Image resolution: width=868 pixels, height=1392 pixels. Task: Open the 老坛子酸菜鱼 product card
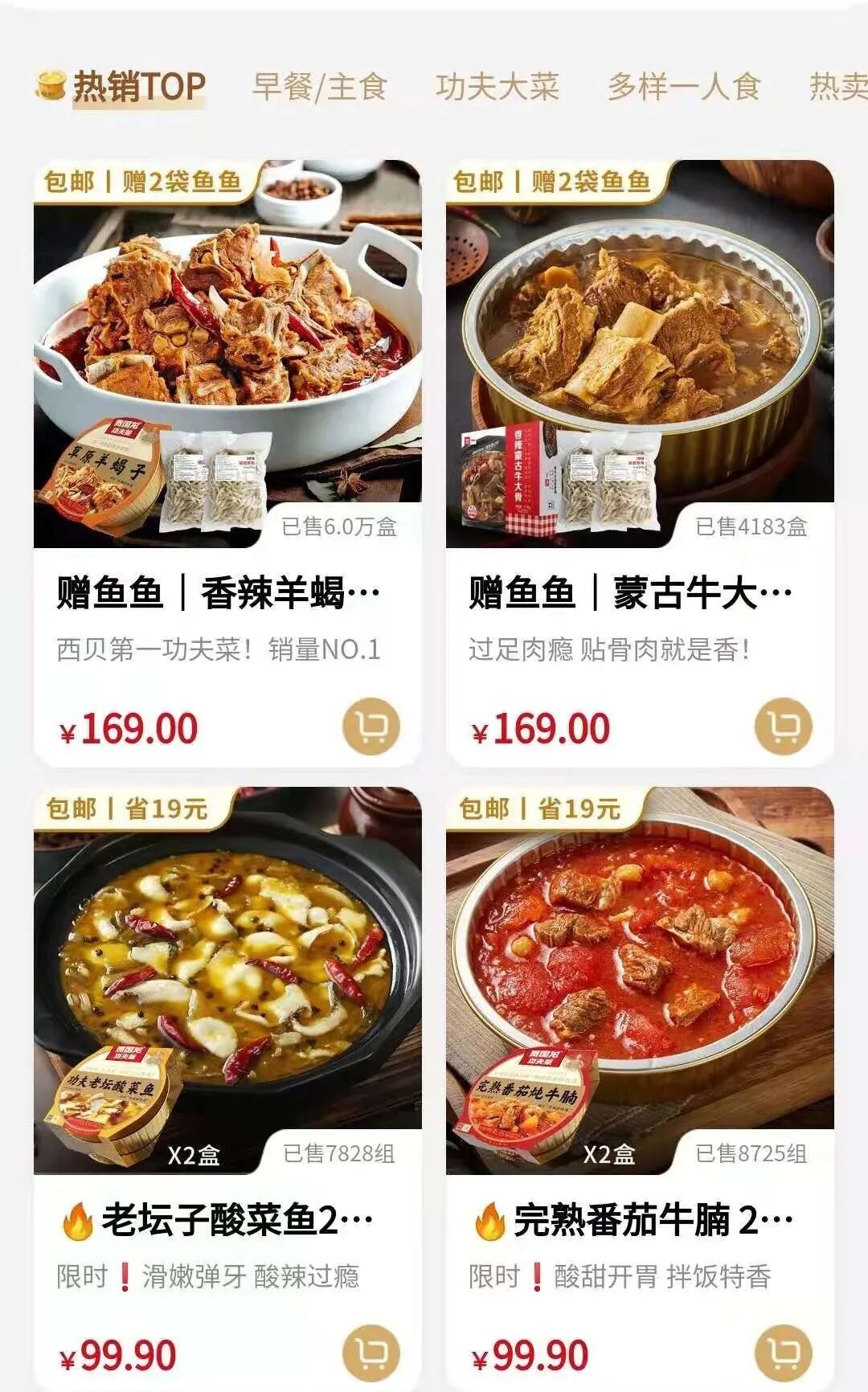[x=227, y=981]
